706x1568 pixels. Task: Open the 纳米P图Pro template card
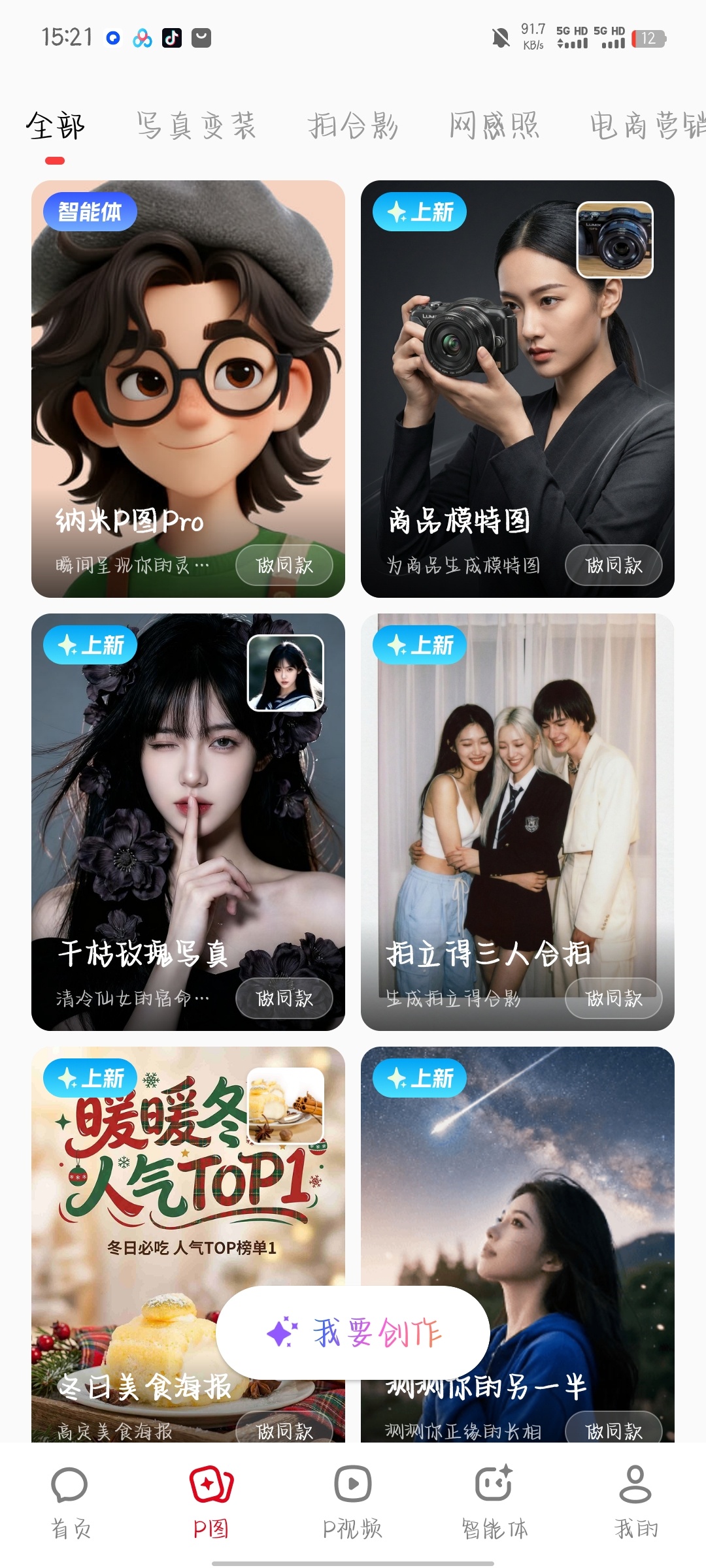(188, 366)
